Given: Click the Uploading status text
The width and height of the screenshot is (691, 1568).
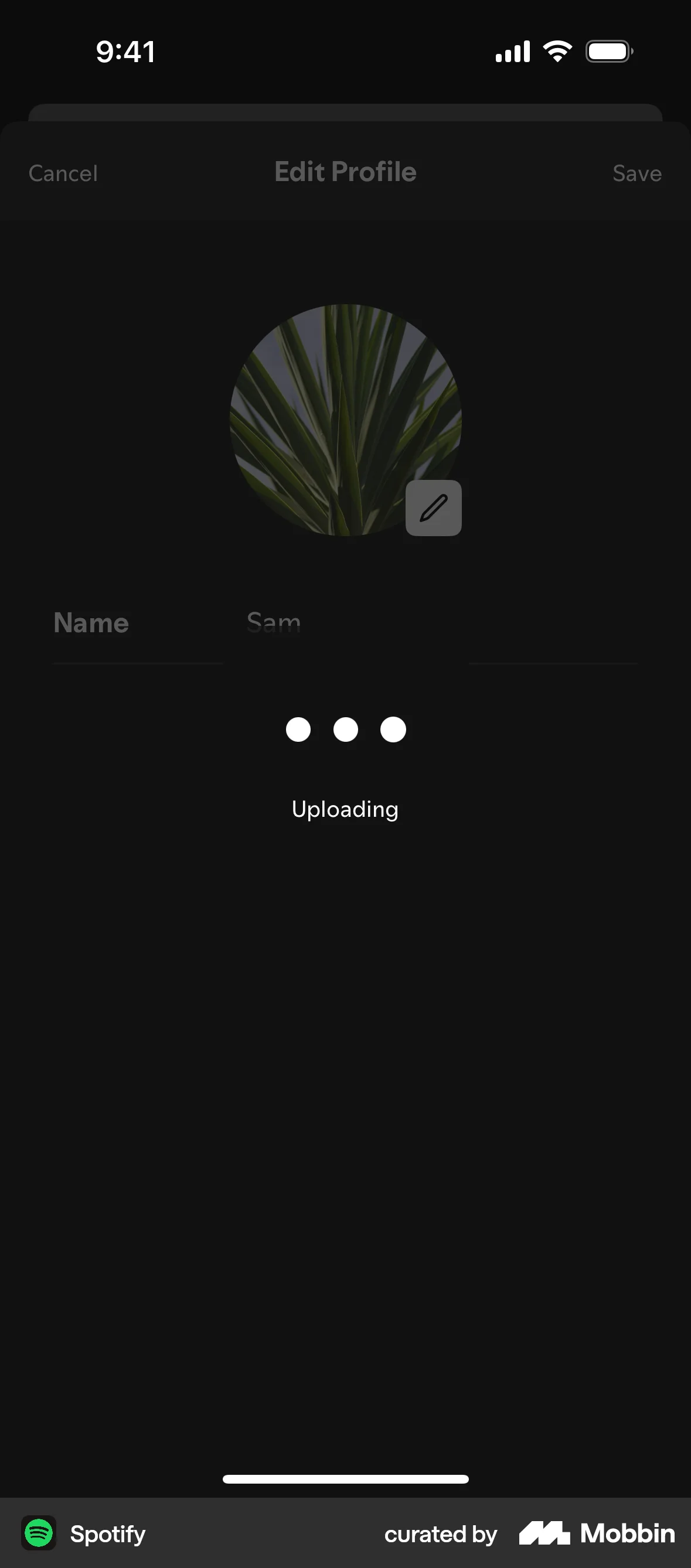Looking at the screenshot, I should [345, 809].
